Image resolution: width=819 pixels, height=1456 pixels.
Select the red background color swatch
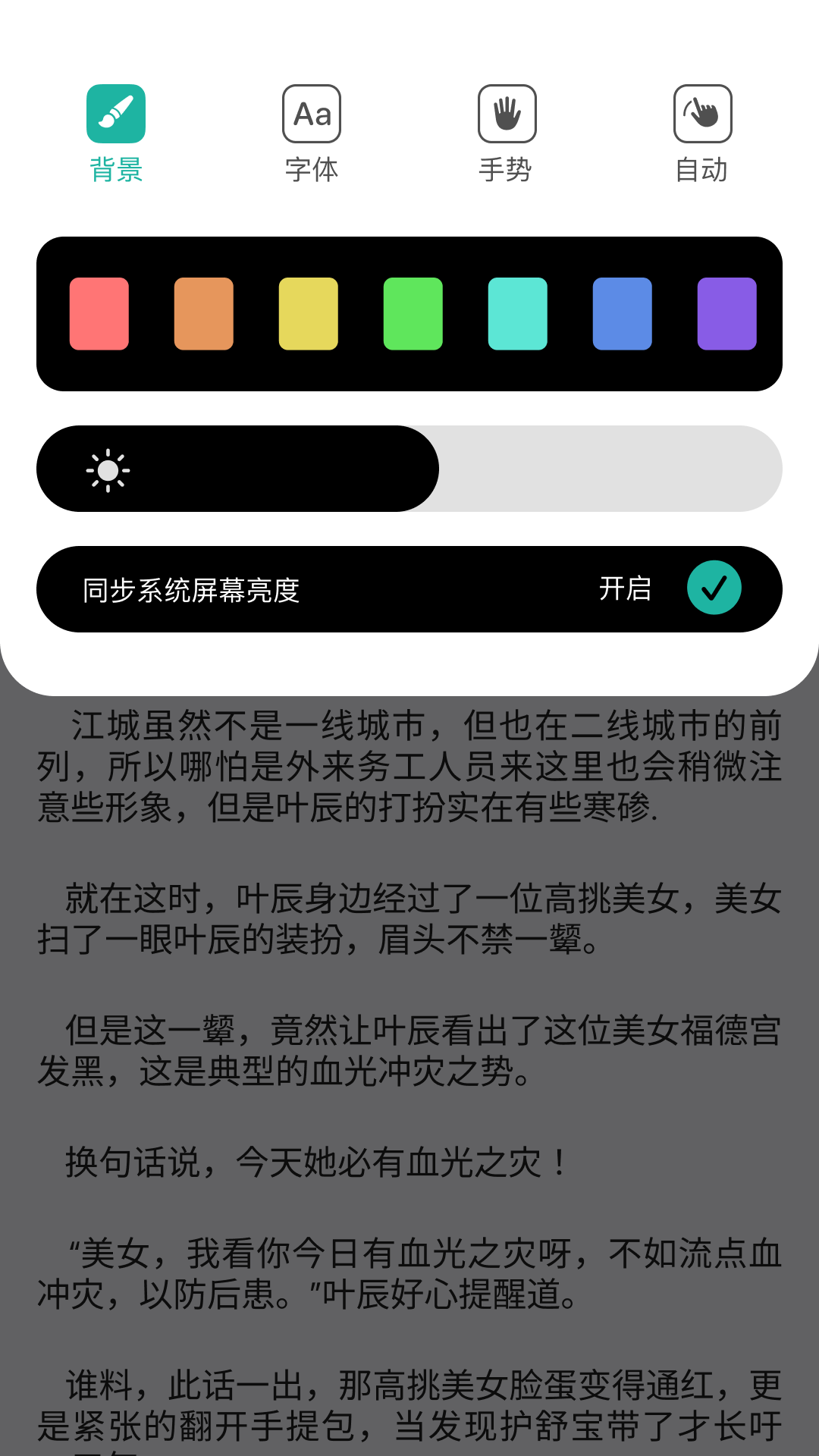tap(99, 314)
